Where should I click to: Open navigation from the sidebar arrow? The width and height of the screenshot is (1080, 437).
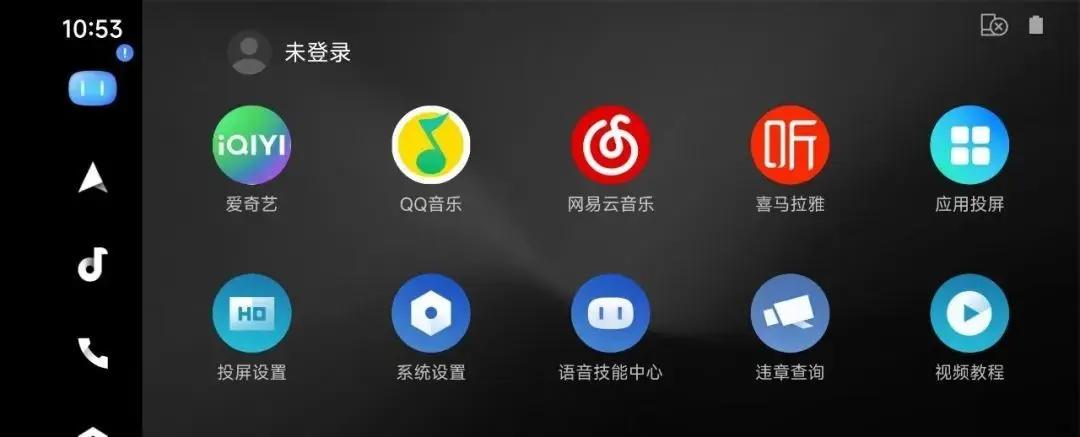pyautogui.click(x=92, y=178)
